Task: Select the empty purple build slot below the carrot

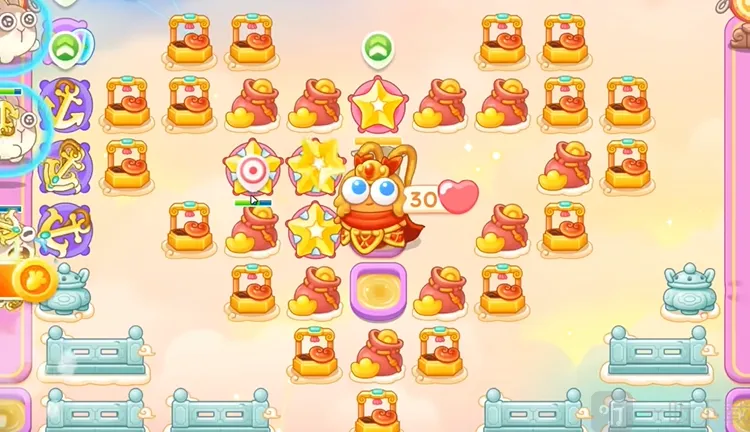Action: (x=377, y=290)
